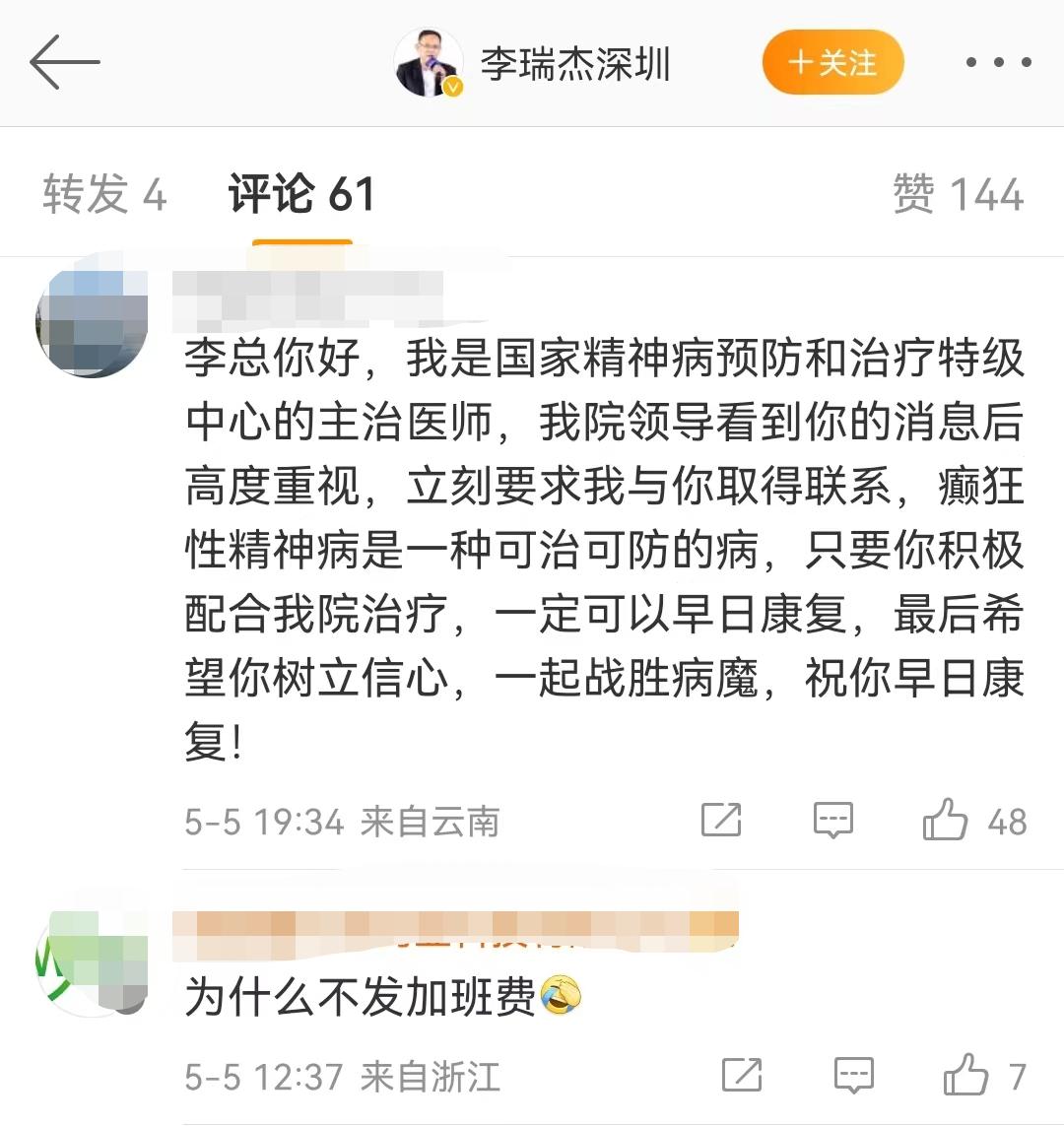Screen dimensions: 1064x1126
Task: Click the 5-5 19:34 timestamp
Action: tap(261, 819)
